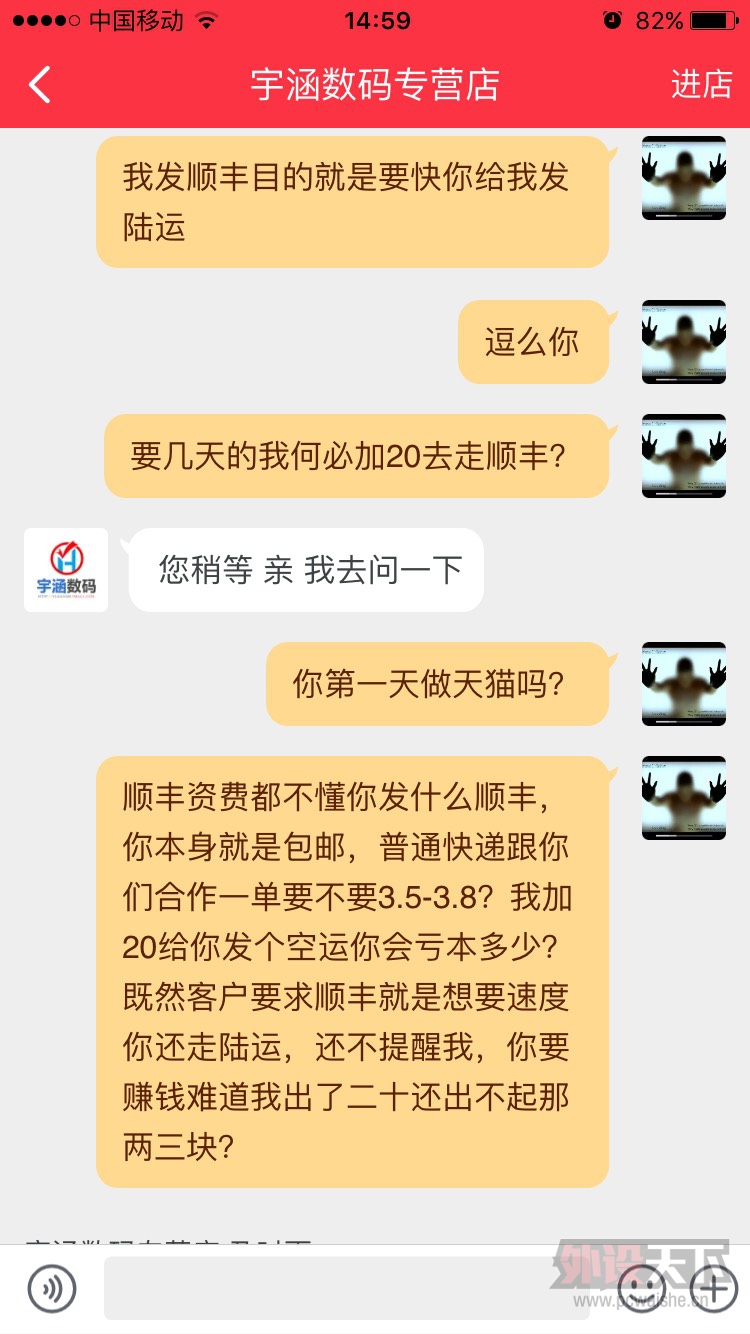
Task: Tap the Wi-Fi icon in the status bar
Action: pos(207,19)
